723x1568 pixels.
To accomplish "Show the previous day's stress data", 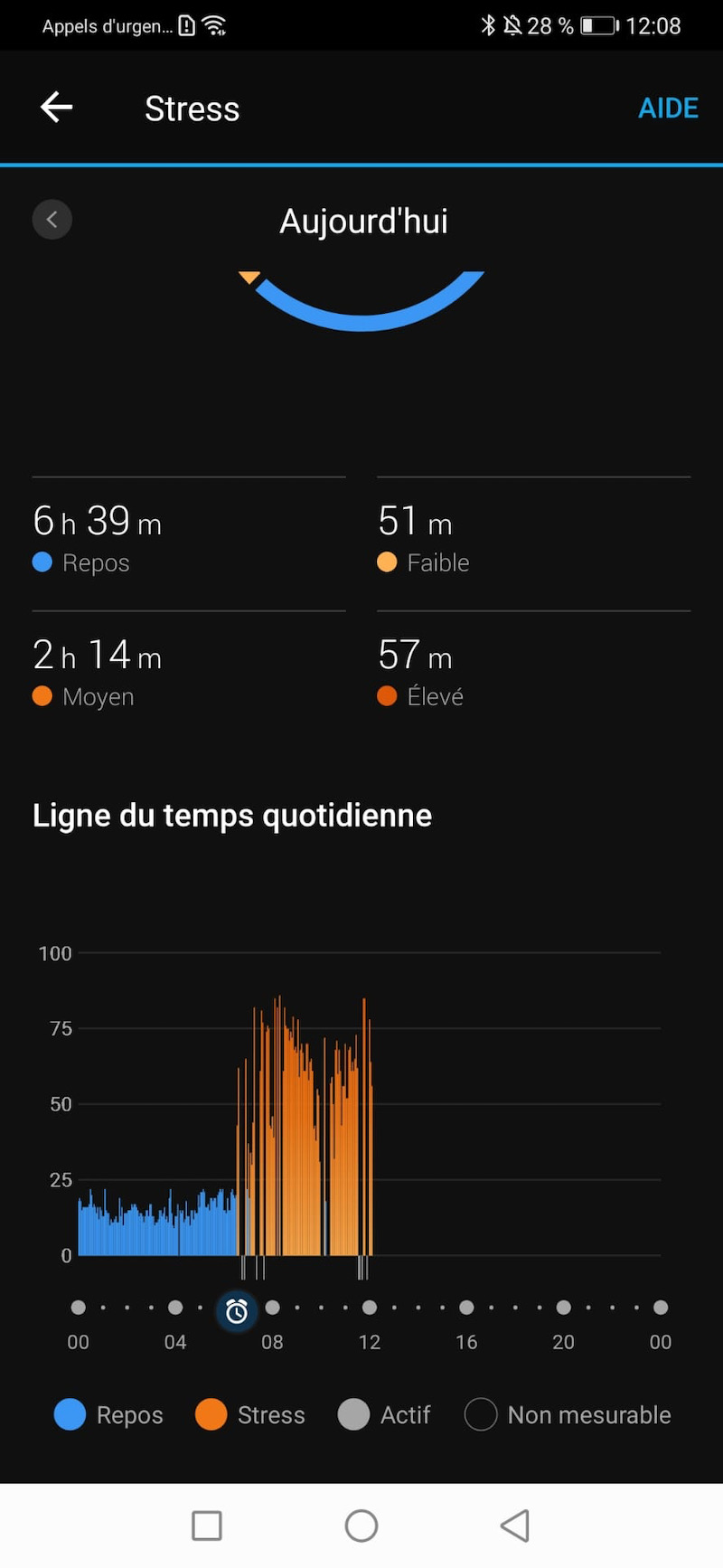I will [52, 220].
